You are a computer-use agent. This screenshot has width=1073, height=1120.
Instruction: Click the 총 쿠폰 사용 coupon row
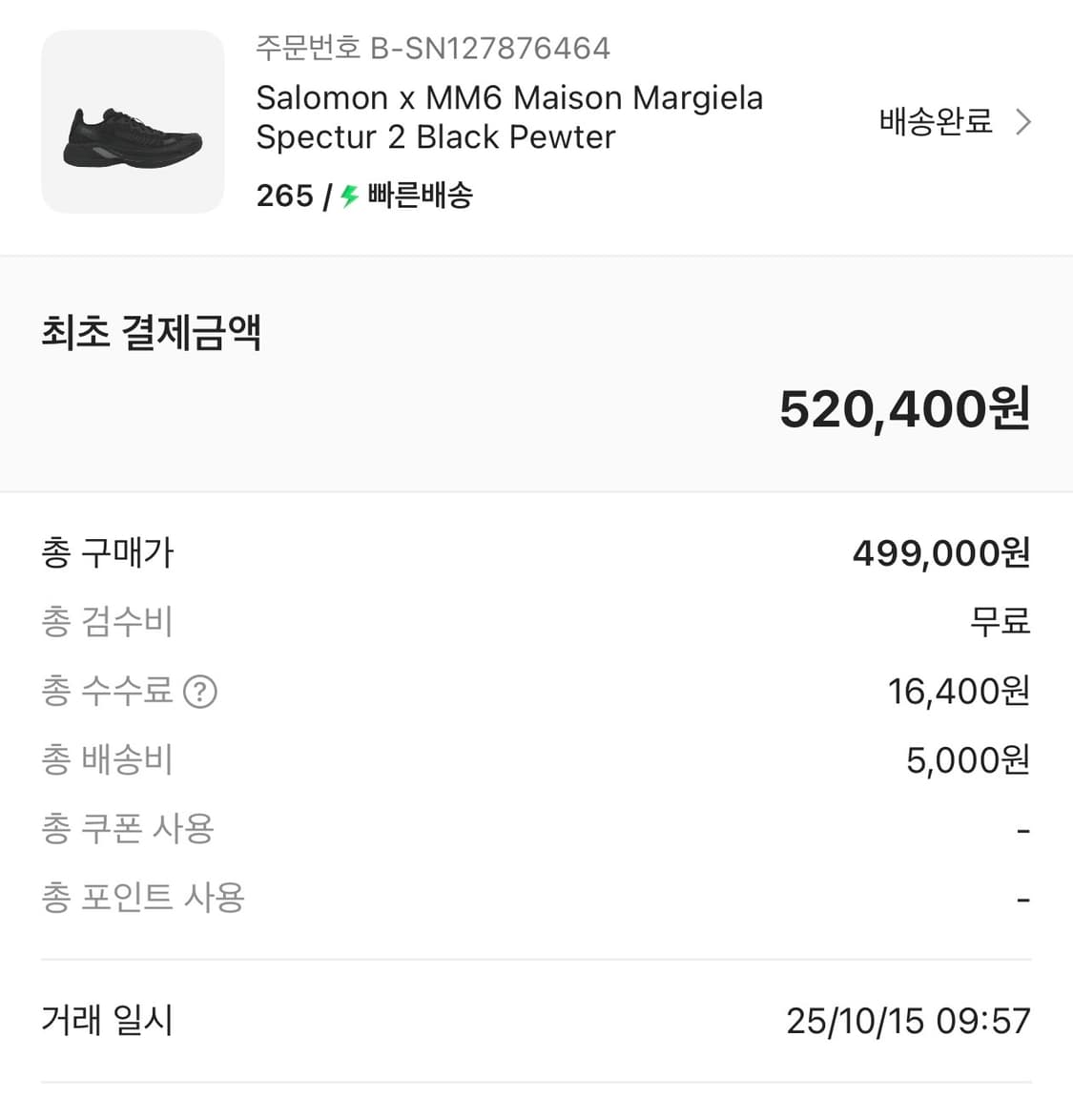pos(126,829)
